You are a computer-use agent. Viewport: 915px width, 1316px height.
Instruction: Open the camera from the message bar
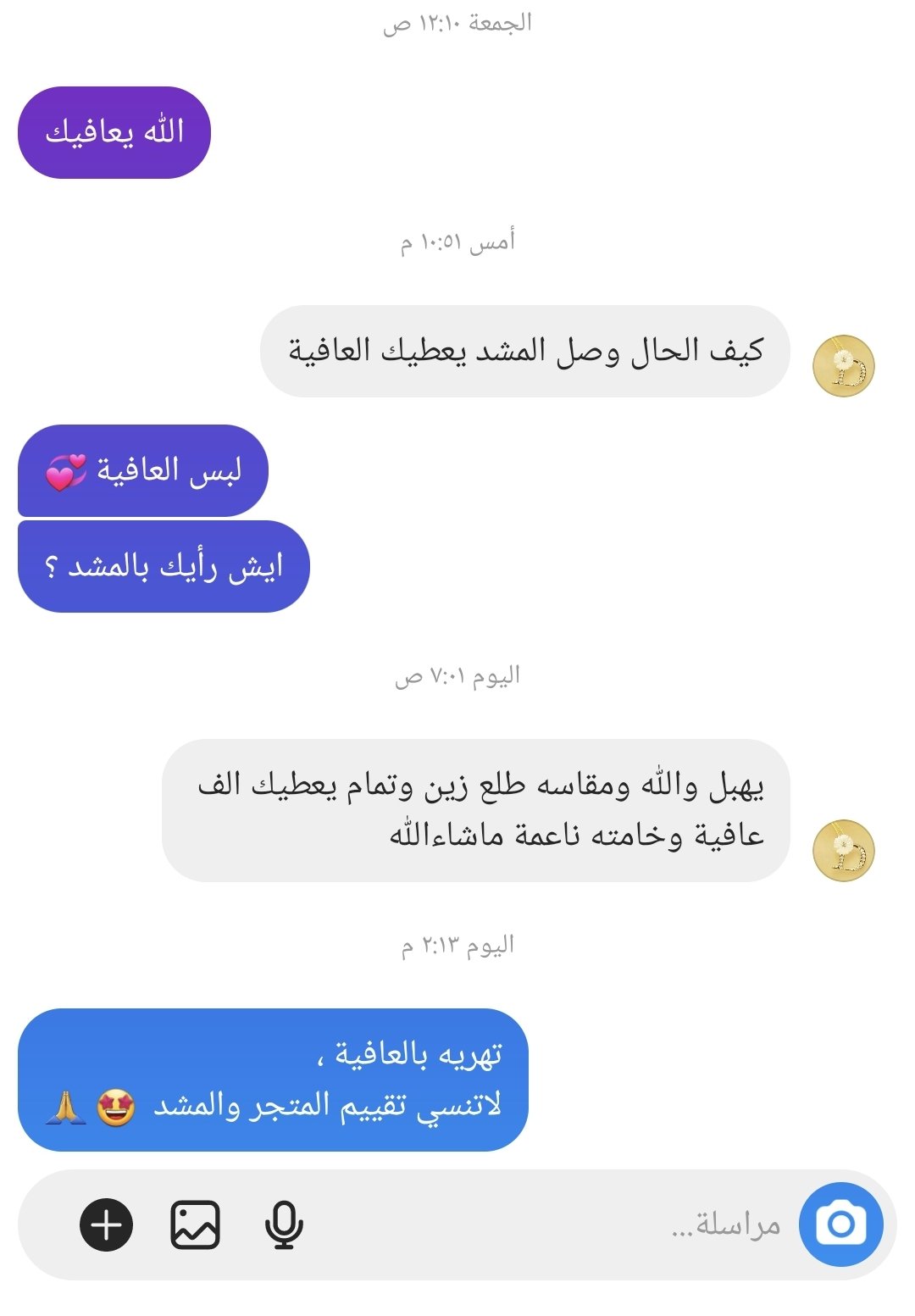click(840, 1224)
